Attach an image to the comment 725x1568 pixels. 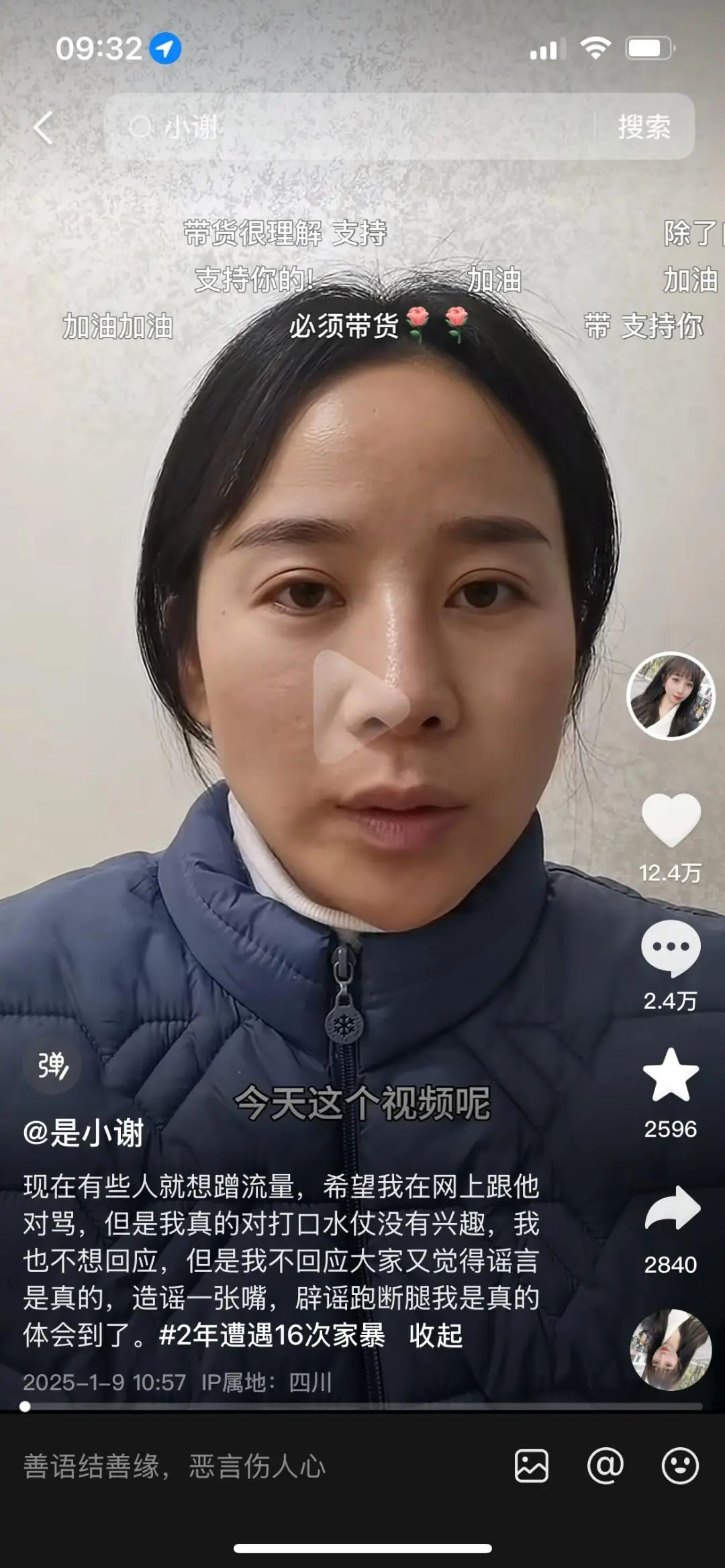pyautogui.click(x=531, y=1466)
